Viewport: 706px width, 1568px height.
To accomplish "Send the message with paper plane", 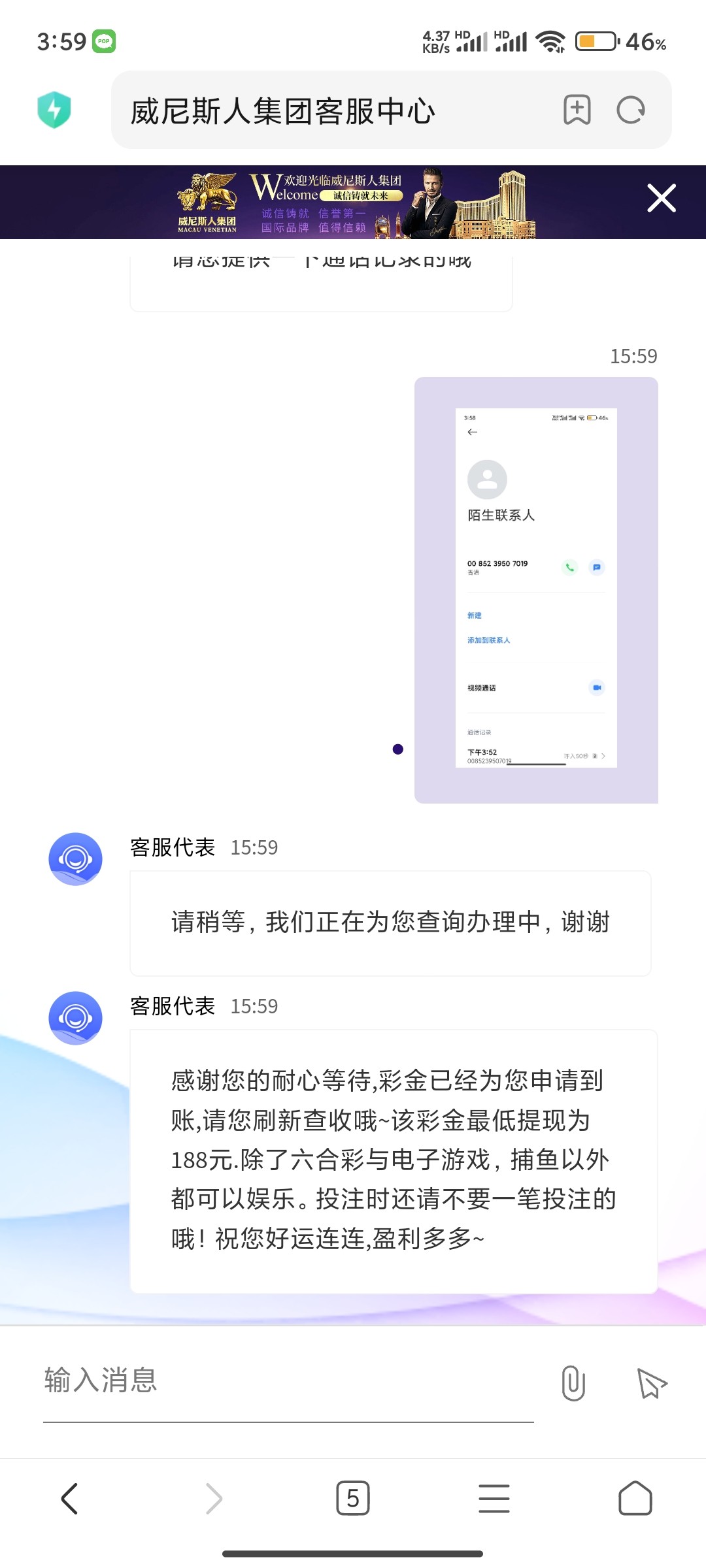I will click(x=651, y=1382).
